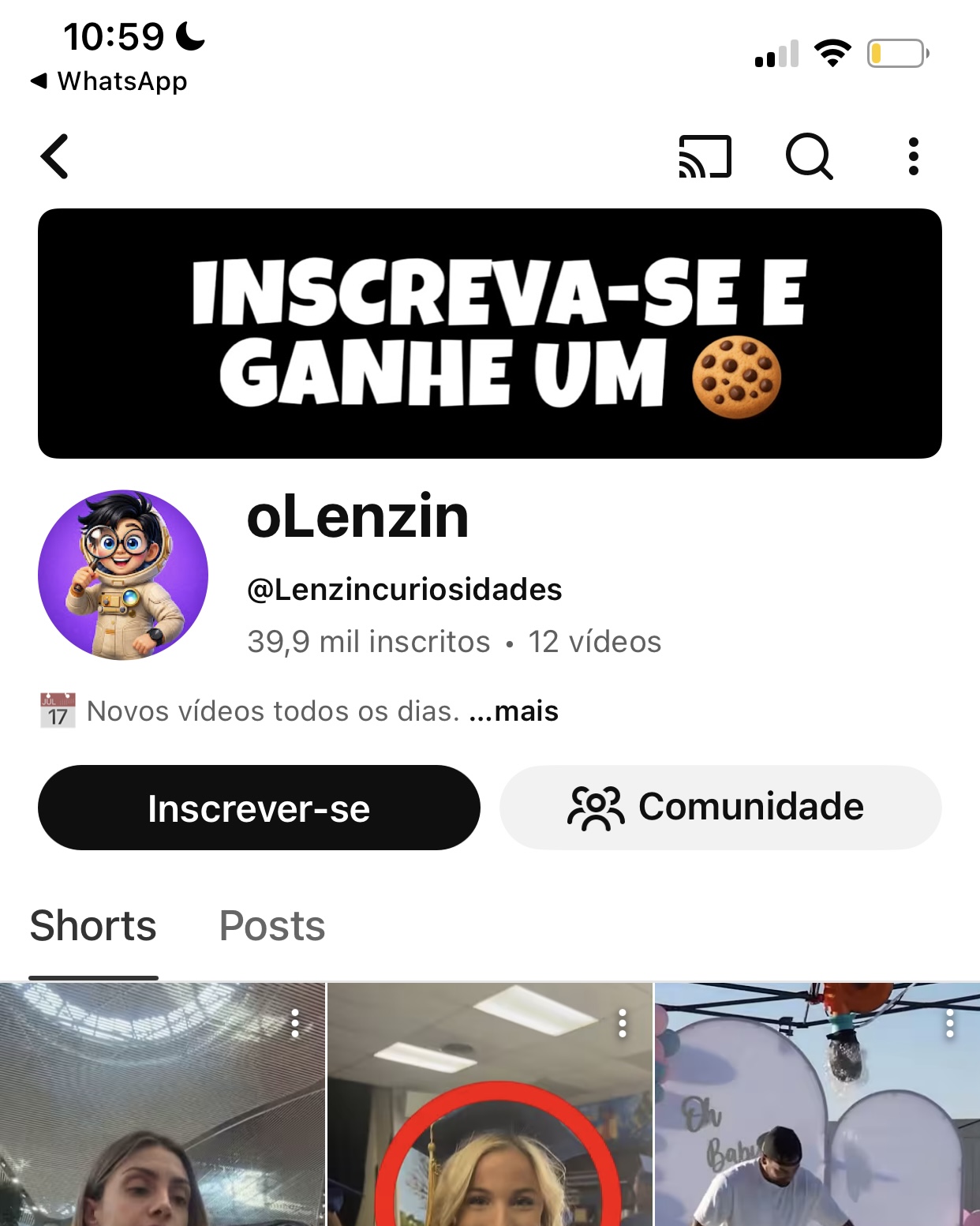Return to WhatsApp via the status bar link

point(109,81)
